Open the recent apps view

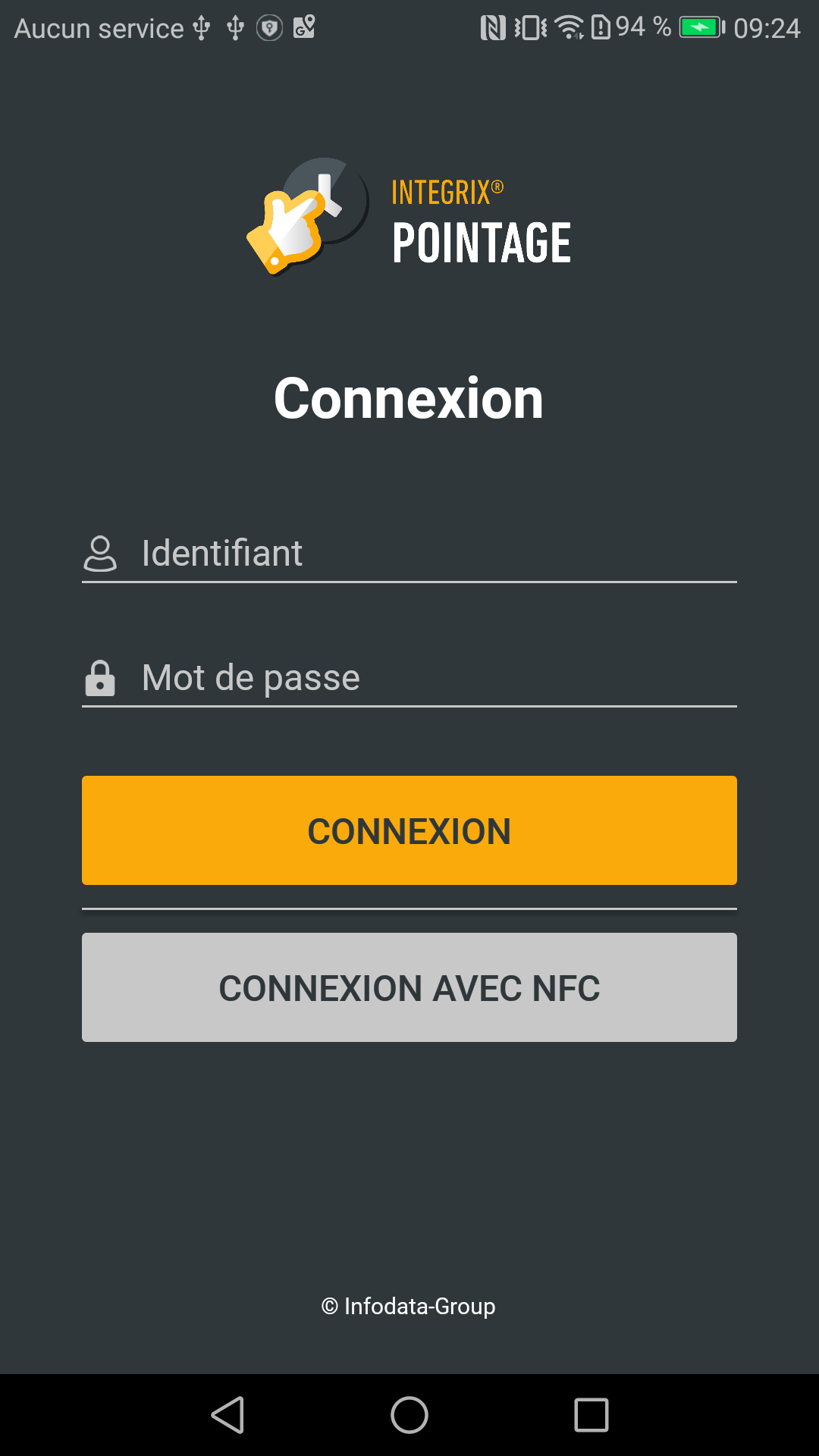(x=591, y=1415)
